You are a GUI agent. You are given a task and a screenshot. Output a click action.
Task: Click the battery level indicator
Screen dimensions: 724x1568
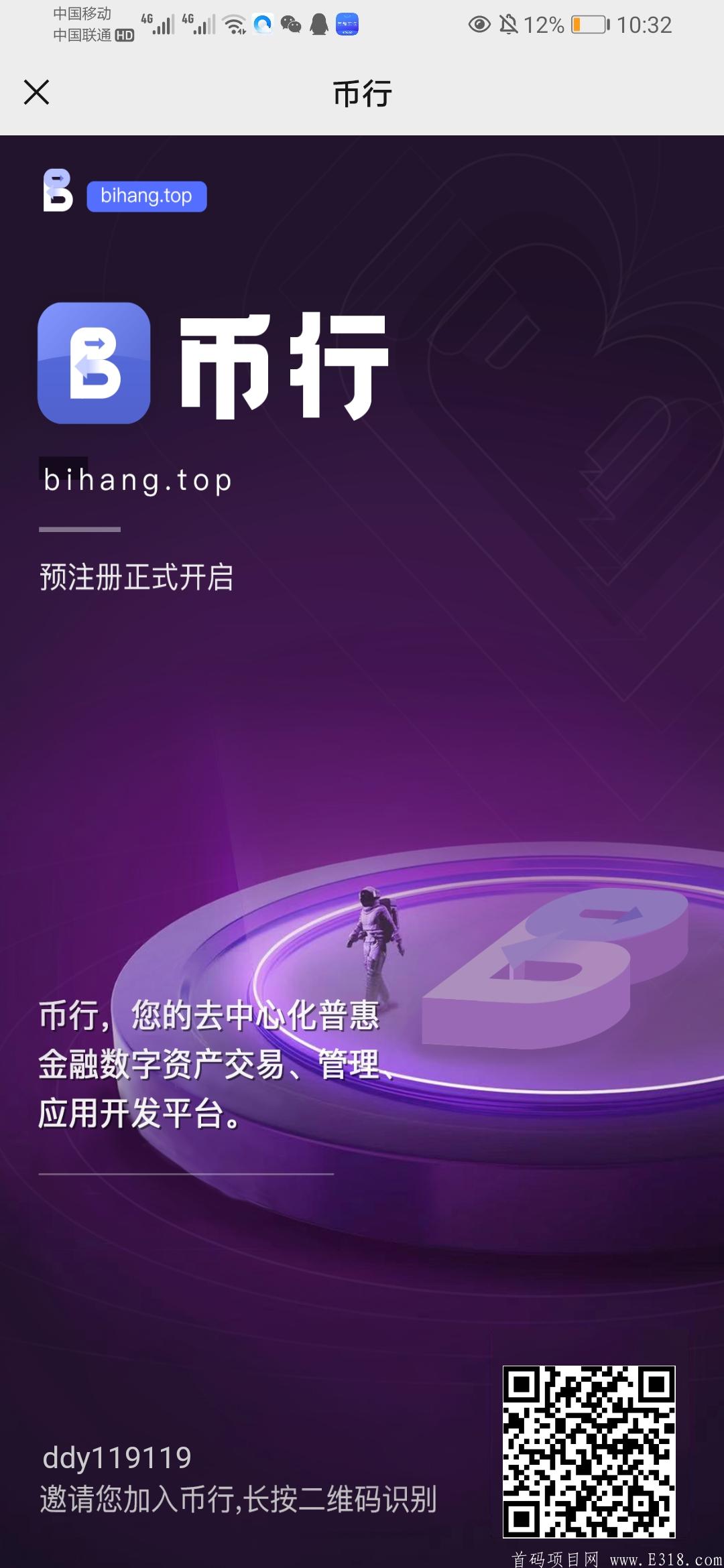coord(588,24)
